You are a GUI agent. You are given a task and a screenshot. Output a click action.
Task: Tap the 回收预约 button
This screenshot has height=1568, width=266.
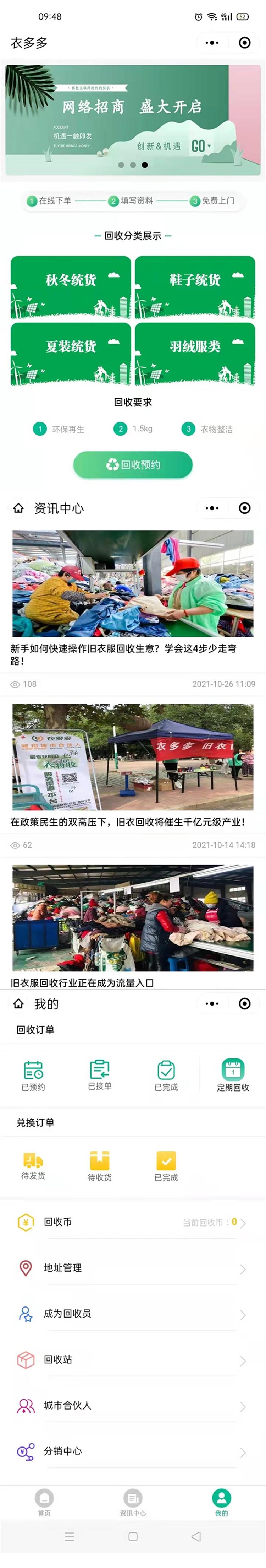pos(133,464)
